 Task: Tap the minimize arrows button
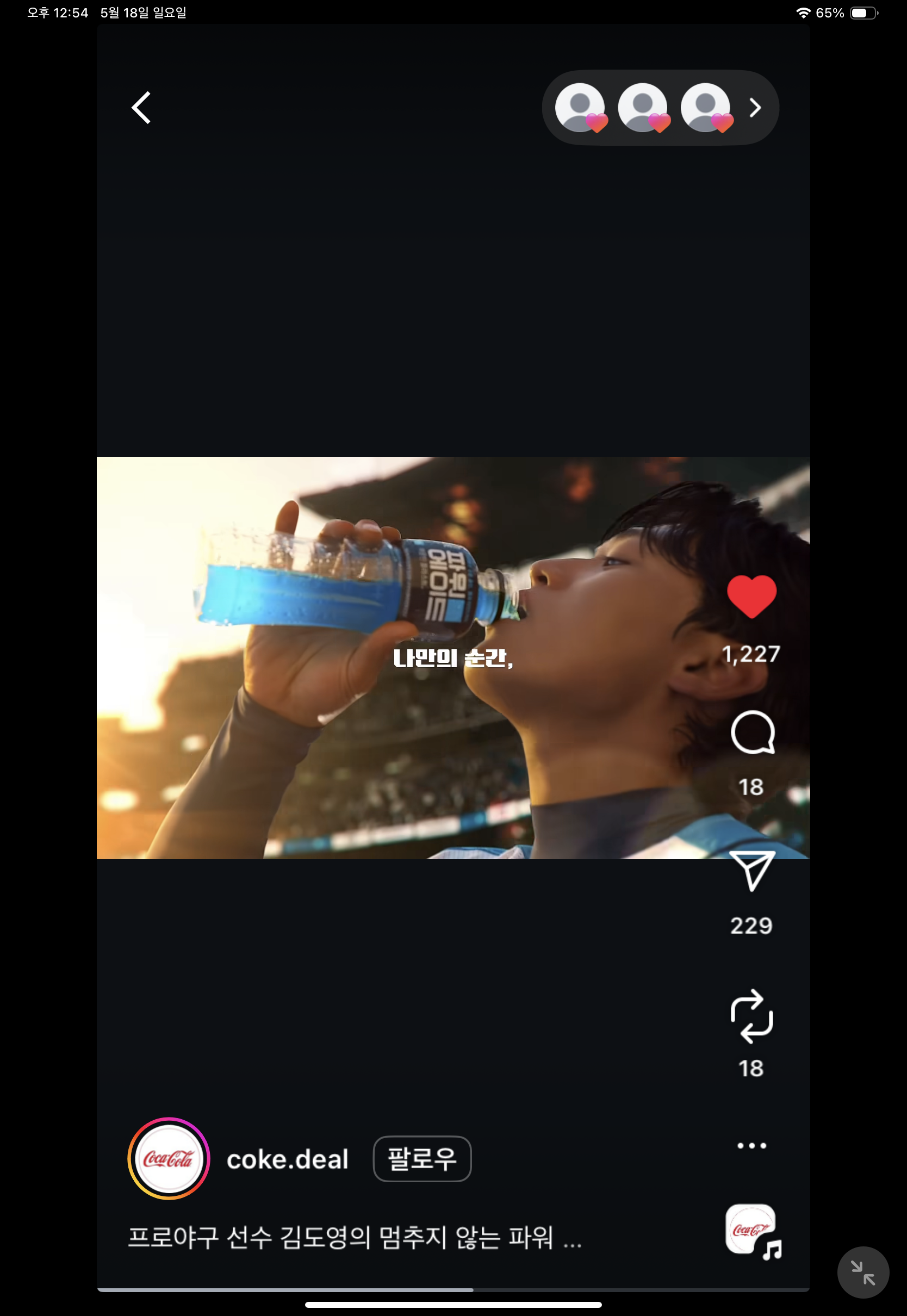coord(862,1272)
